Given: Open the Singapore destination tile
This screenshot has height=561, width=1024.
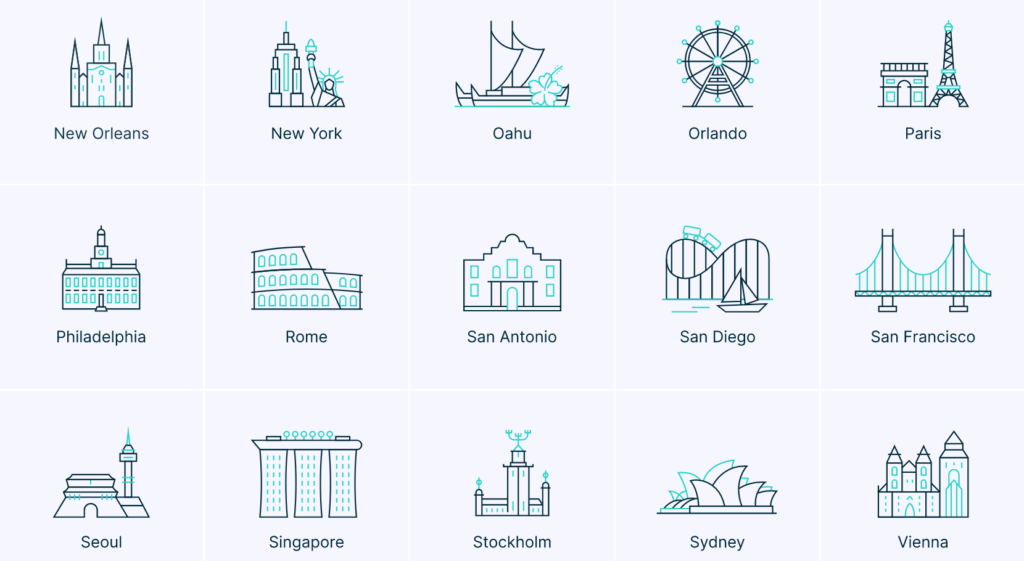Looking at the screenshot, I should coord(306,490).
